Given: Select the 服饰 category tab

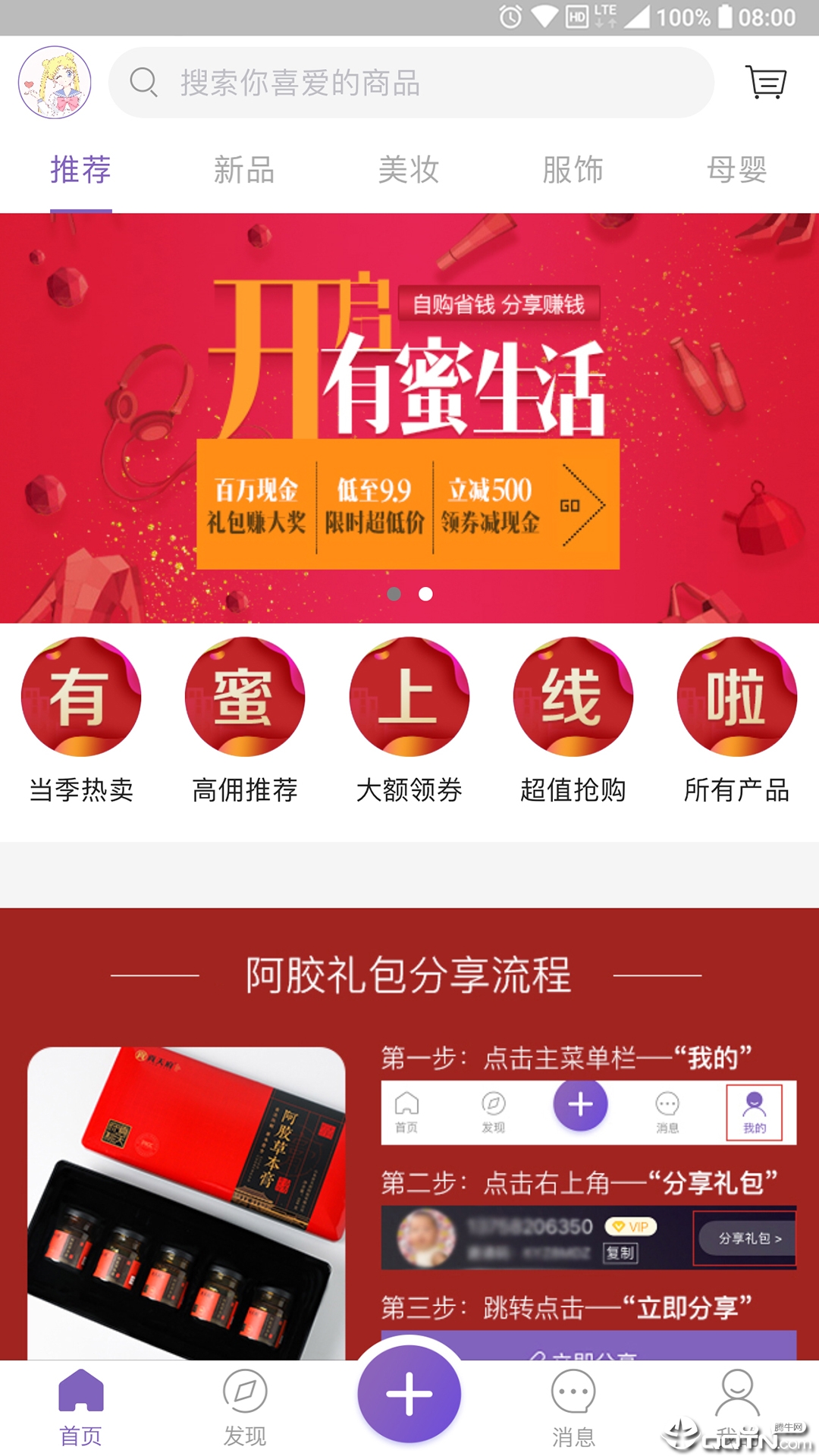Looking at the screenshot, I should 573,170.
